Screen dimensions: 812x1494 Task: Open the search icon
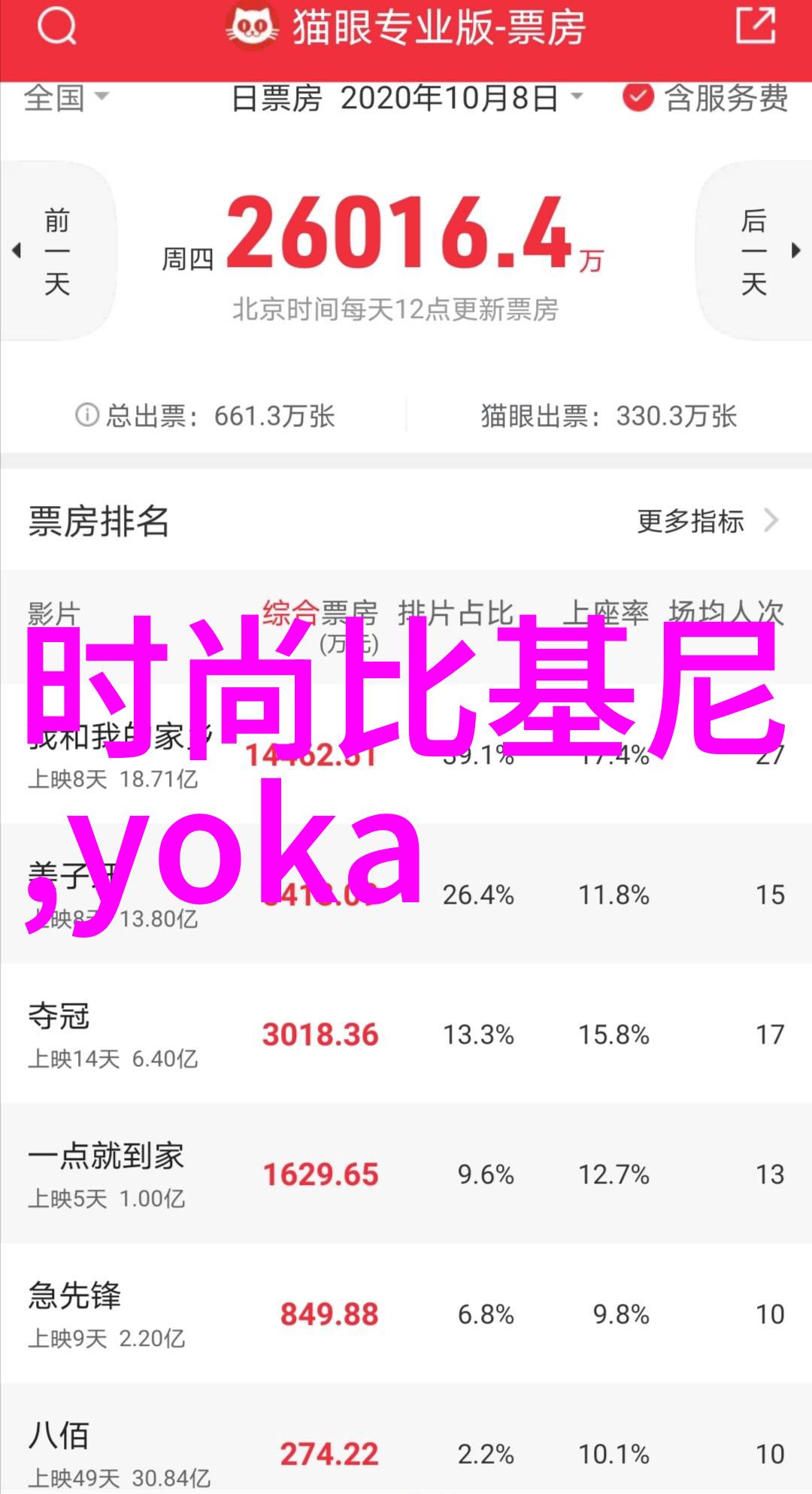(57, 29)
